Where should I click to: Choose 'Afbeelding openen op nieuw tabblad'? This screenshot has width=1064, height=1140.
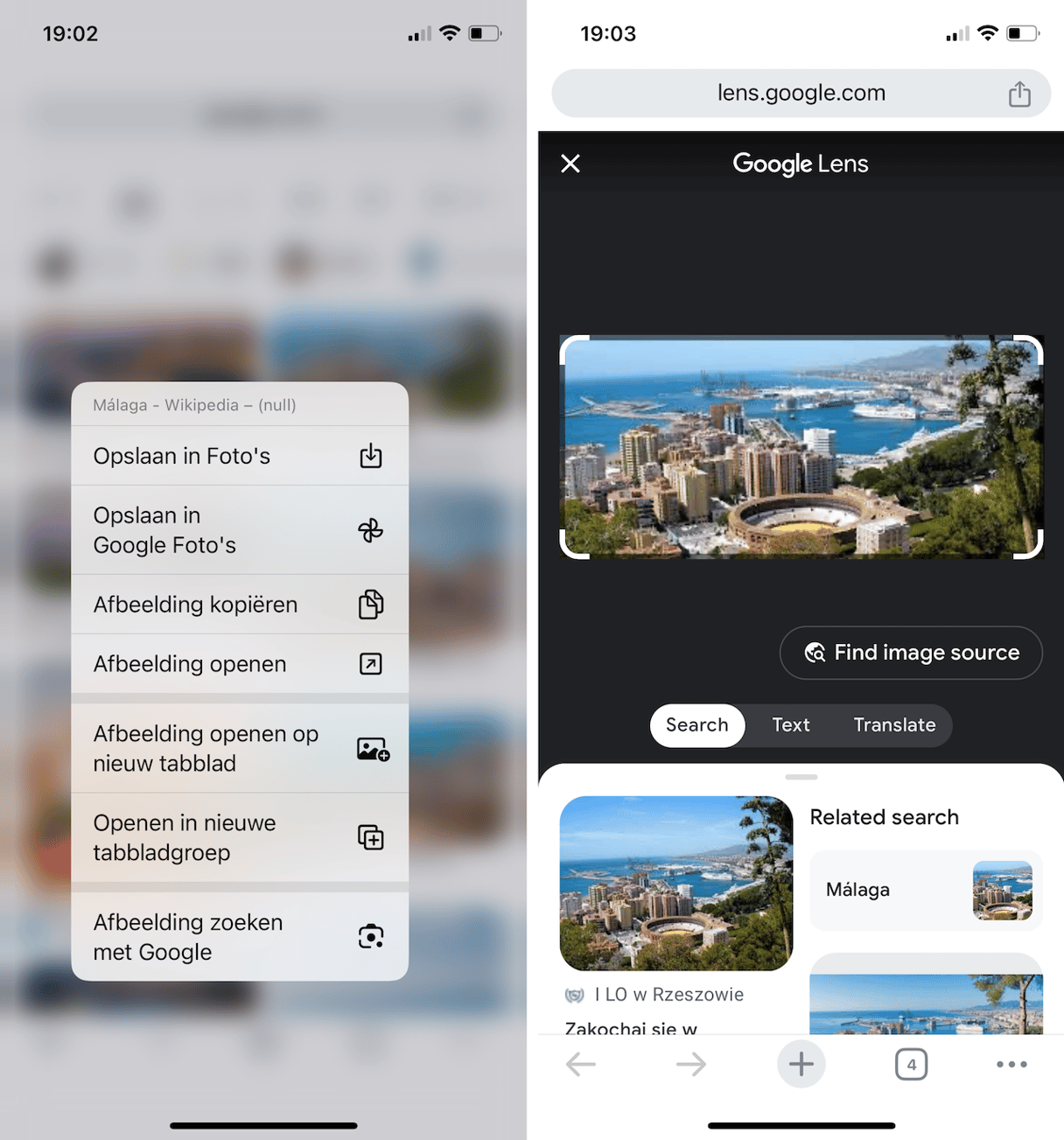click(x=239, y=749)
